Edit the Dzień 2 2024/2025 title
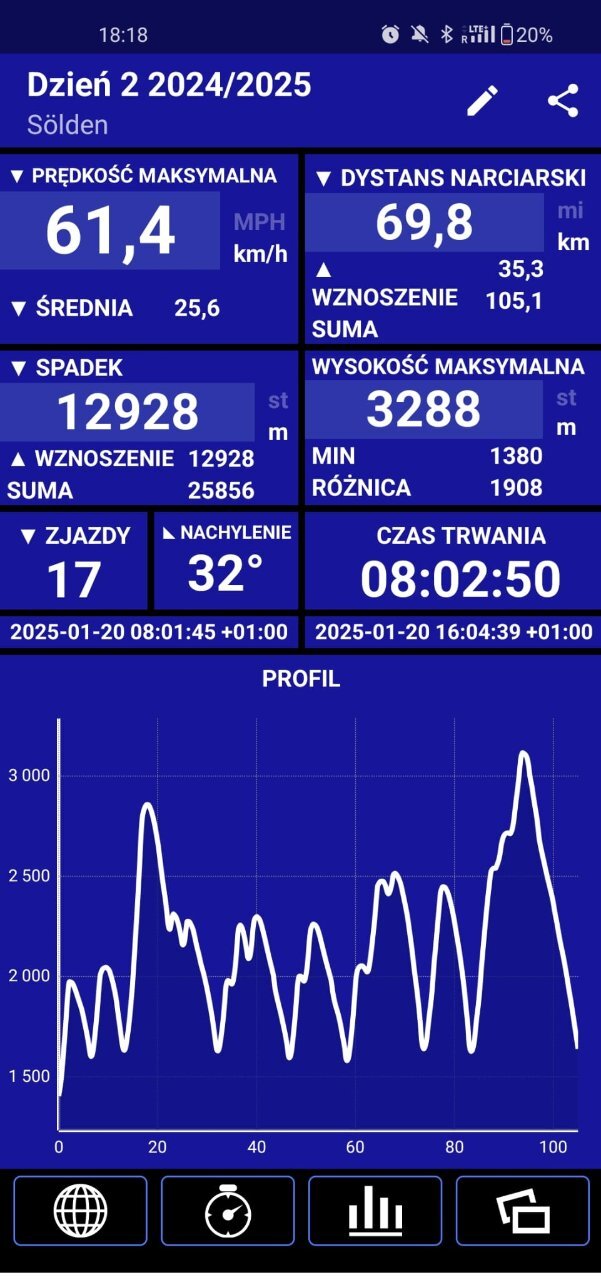The width and height of the screenshot is (601, 1280). click(482, 100)
